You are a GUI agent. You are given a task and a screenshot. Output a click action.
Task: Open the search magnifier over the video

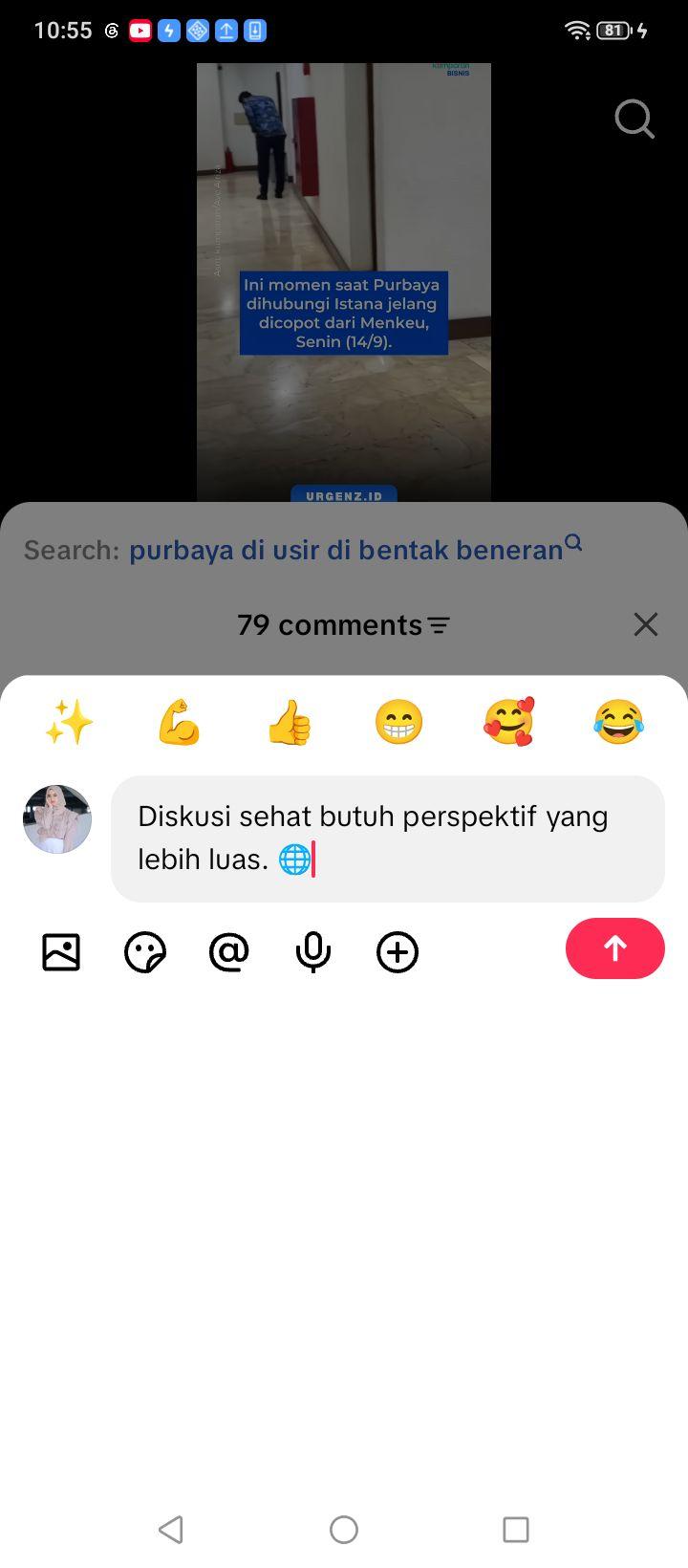pyautogui.click(x=634, y=120)
